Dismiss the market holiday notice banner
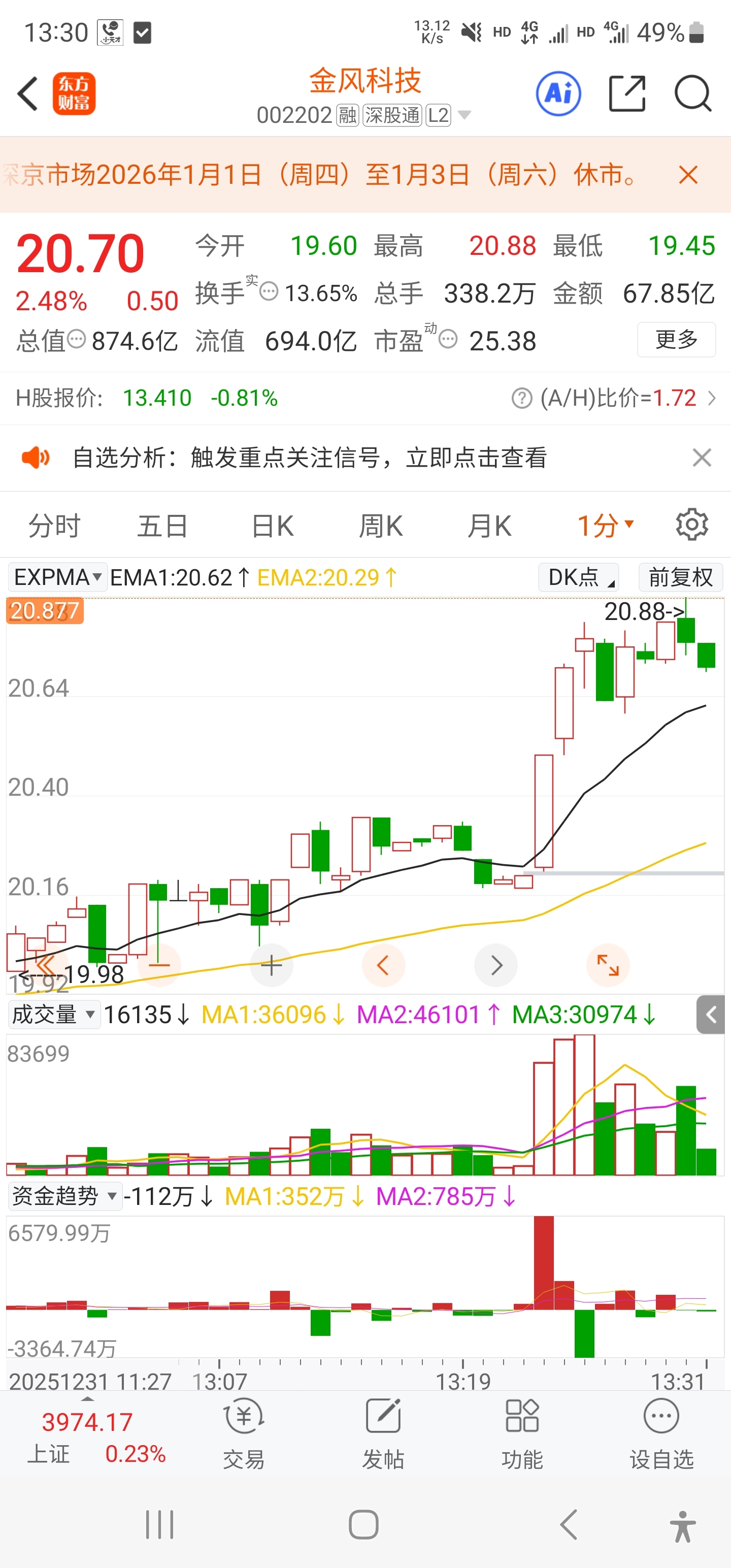 pyautogui.click(x=688, y=175)
